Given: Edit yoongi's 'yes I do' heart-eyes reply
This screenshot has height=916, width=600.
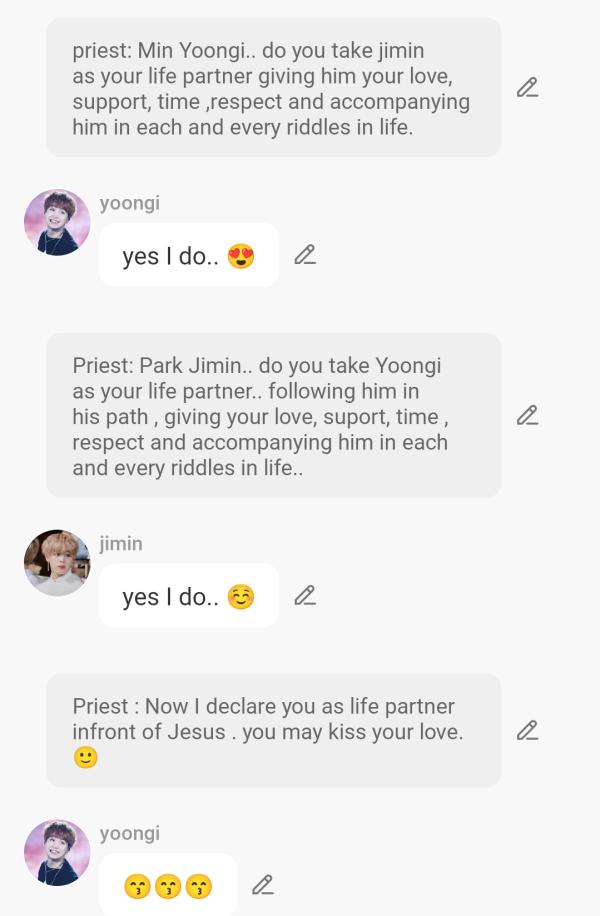Looking at the screenshot, I should (x=305, y=255).
